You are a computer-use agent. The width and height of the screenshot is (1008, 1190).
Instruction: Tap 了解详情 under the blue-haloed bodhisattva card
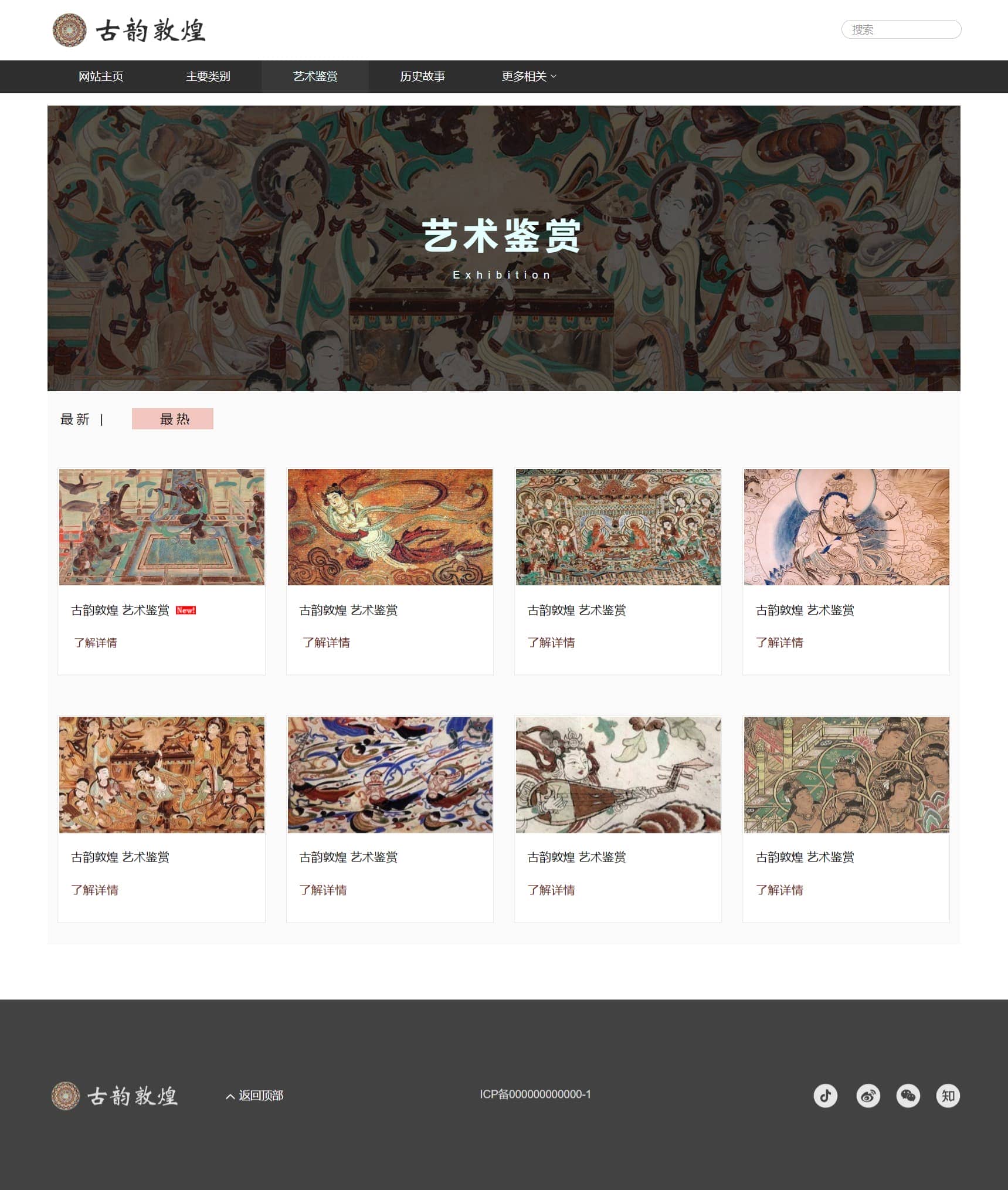click(x=779, y=642)
